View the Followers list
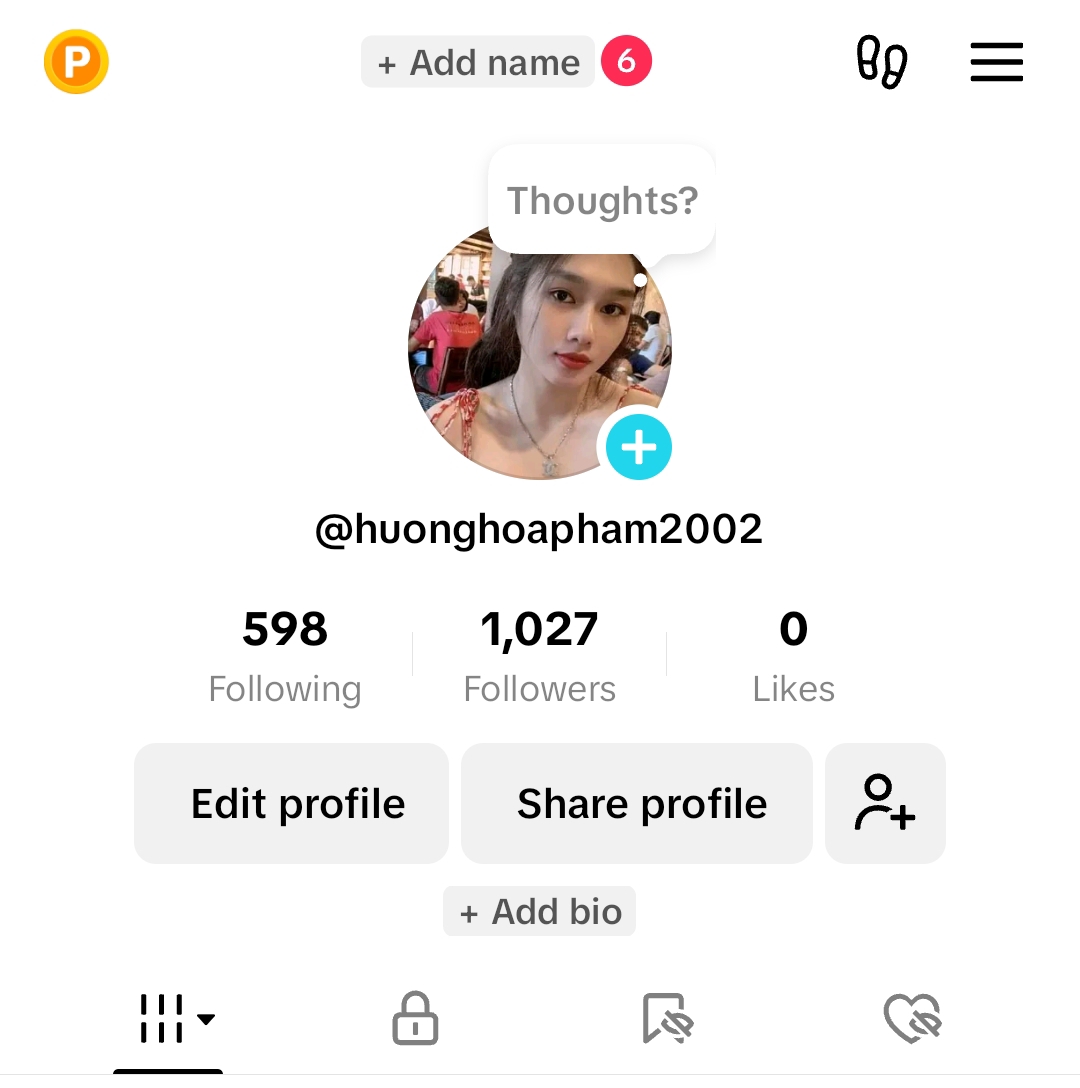The width and height of the screenshot is (1080, 1088). pos(540,655)
